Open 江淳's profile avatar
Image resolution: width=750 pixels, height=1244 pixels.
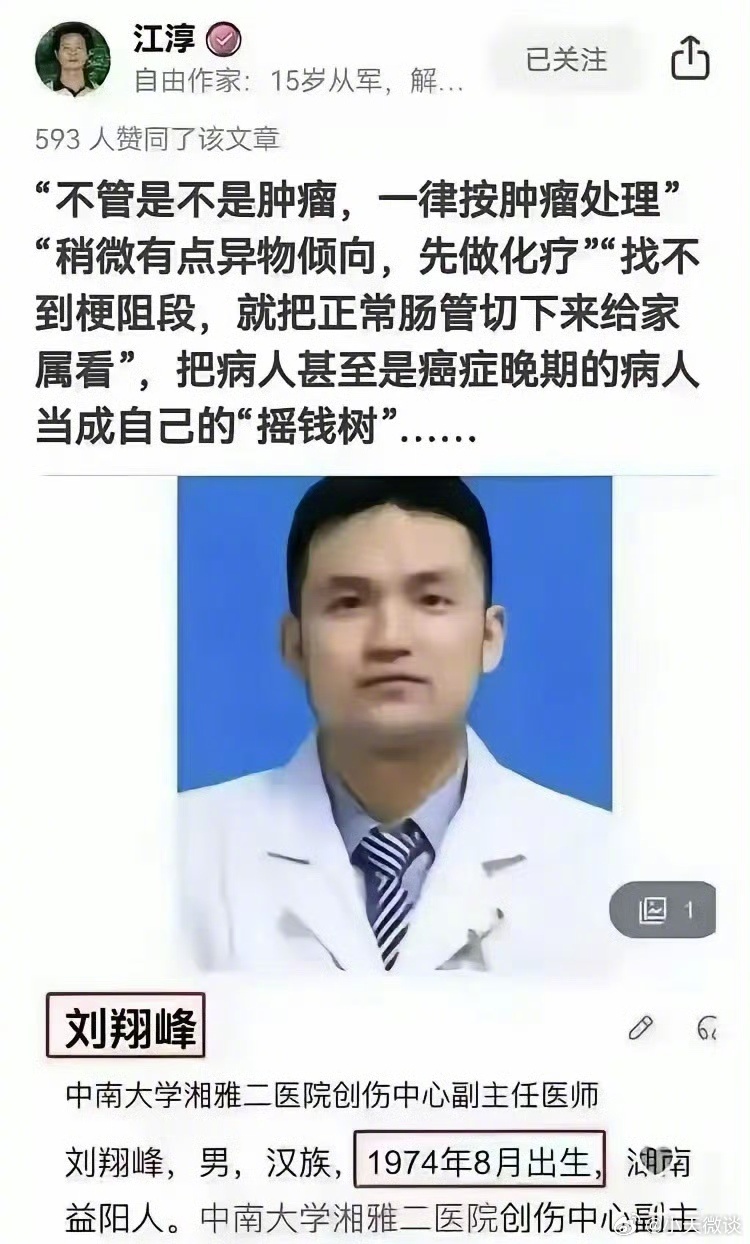pyautogui.click(x=73, y=58)
